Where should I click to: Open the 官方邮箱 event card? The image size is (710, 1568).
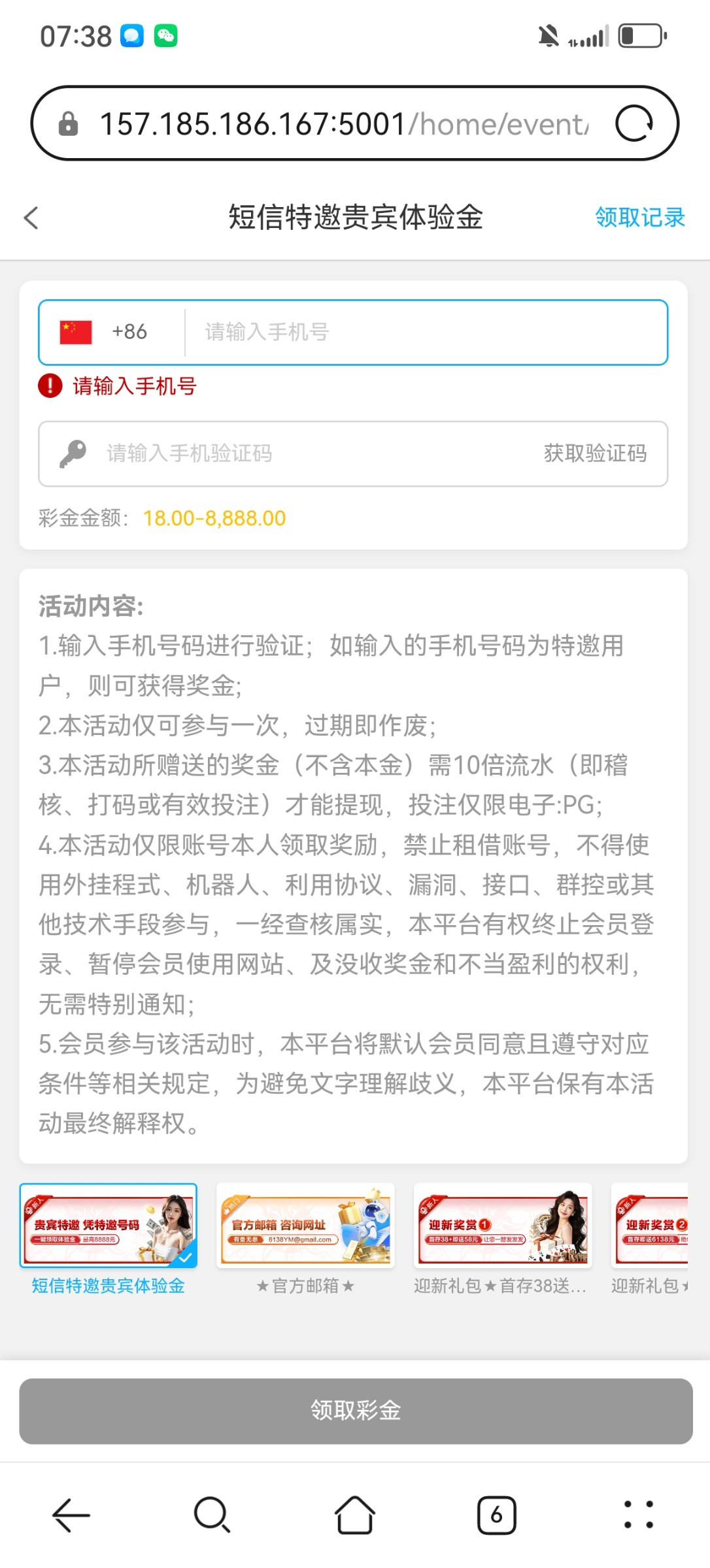(305, 1226)
